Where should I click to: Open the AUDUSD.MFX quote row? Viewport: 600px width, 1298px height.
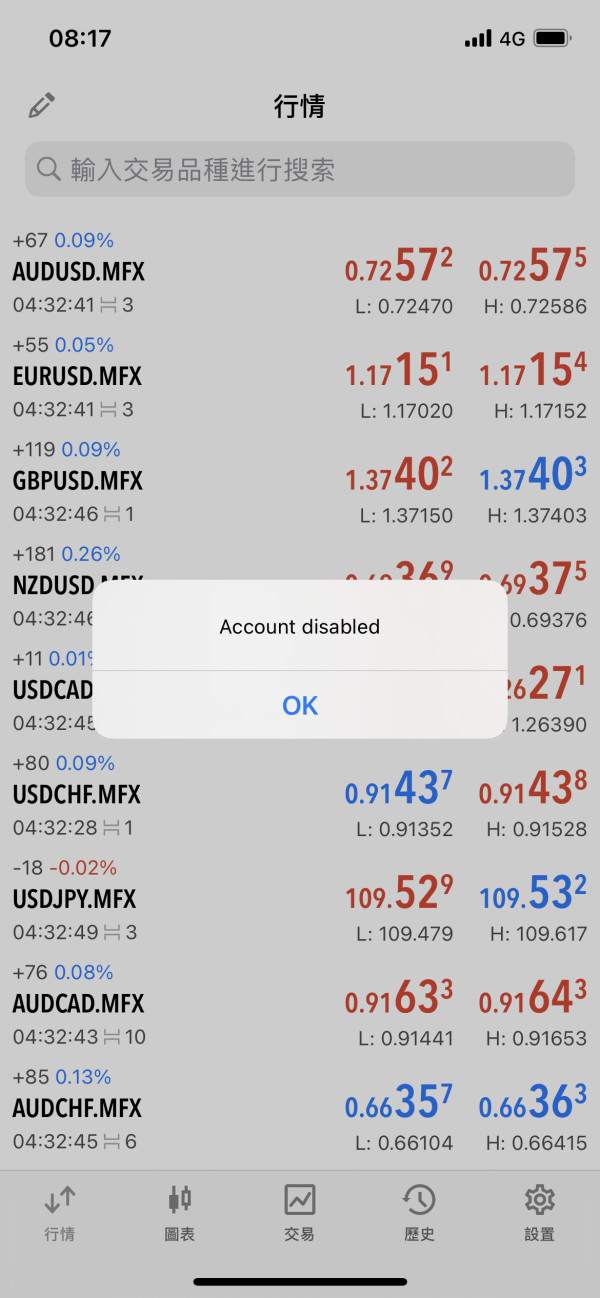[300, 274]
